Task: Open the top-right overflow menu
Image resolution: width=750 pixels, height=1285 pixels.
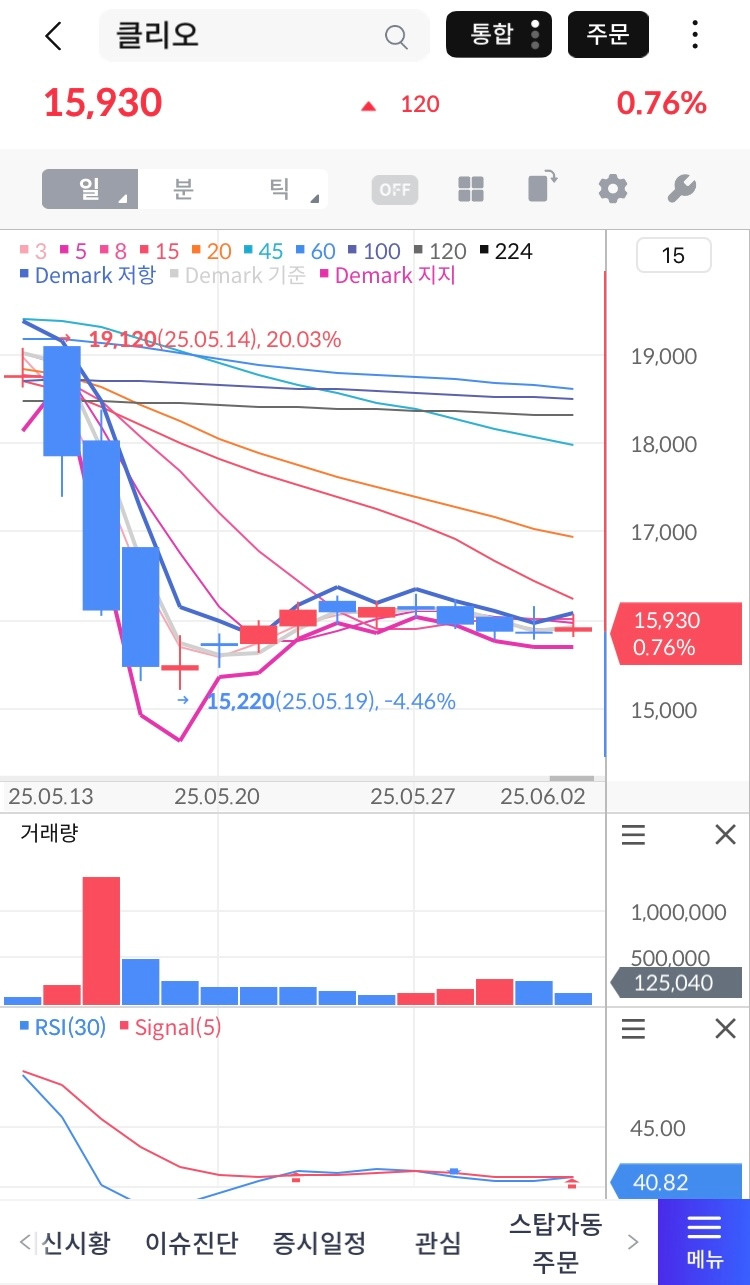Action: [696, 36]
